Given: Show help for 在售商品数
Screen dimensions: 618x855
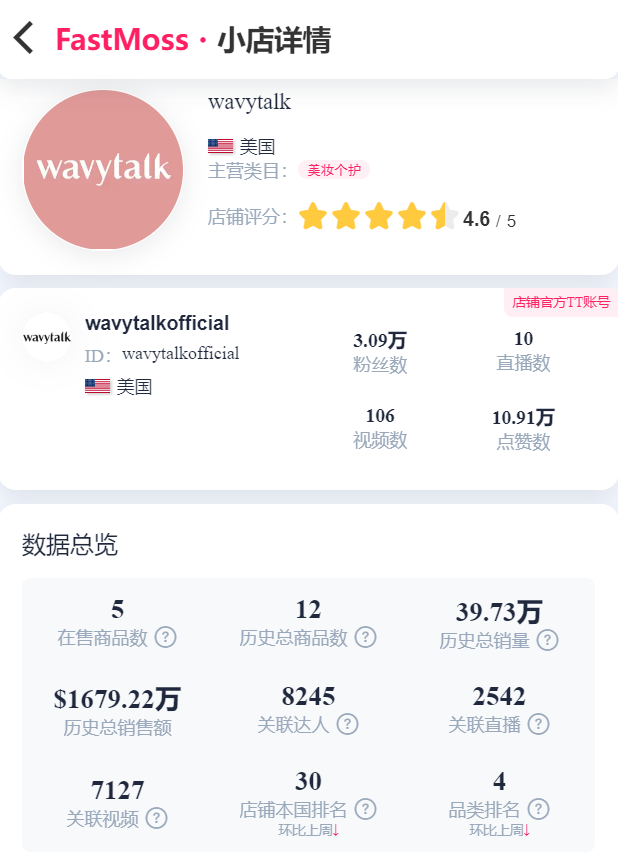Looking at the screenshot, I should pyautogui.click(x=166, y=638).
